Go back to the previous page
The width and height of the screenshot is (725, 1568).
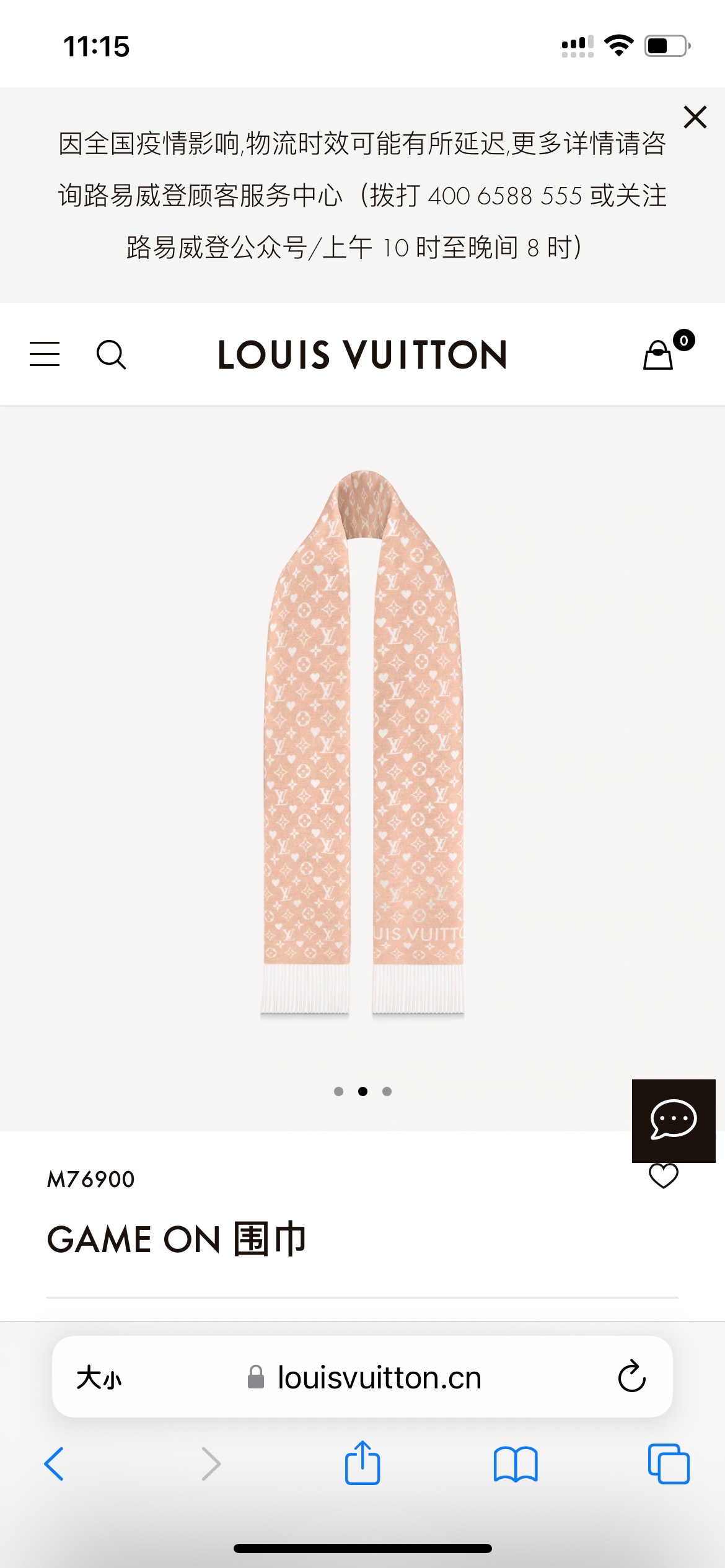(55, 1464)
